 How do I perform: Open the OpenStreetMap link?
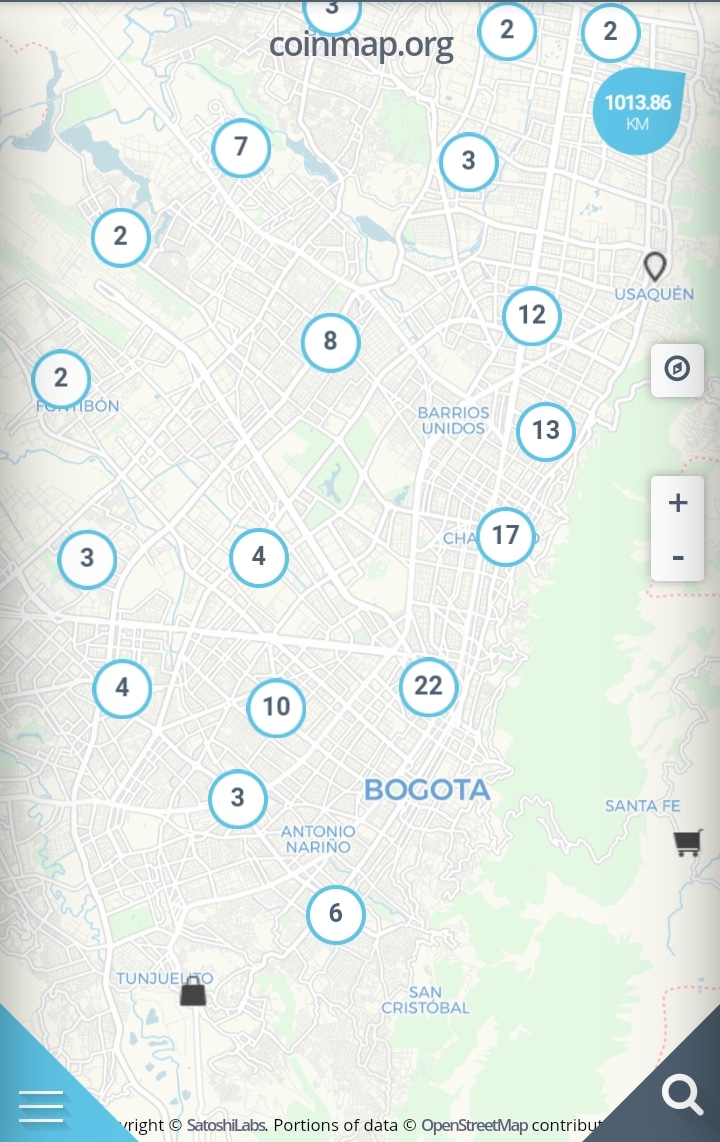click(x=474, y=1125)
